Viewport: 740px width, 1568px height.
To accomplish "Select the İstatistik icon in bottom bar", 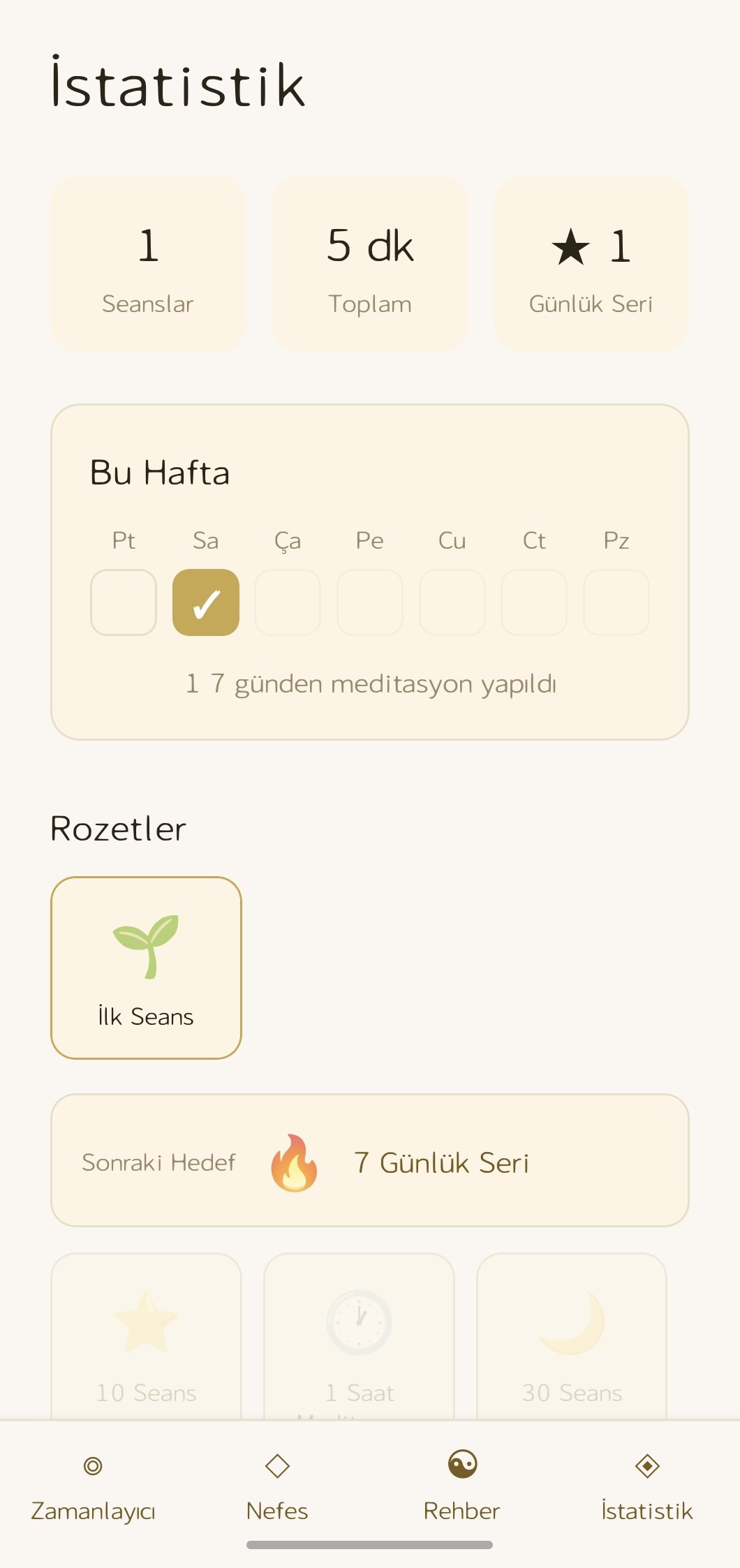I will point(646,1465).
